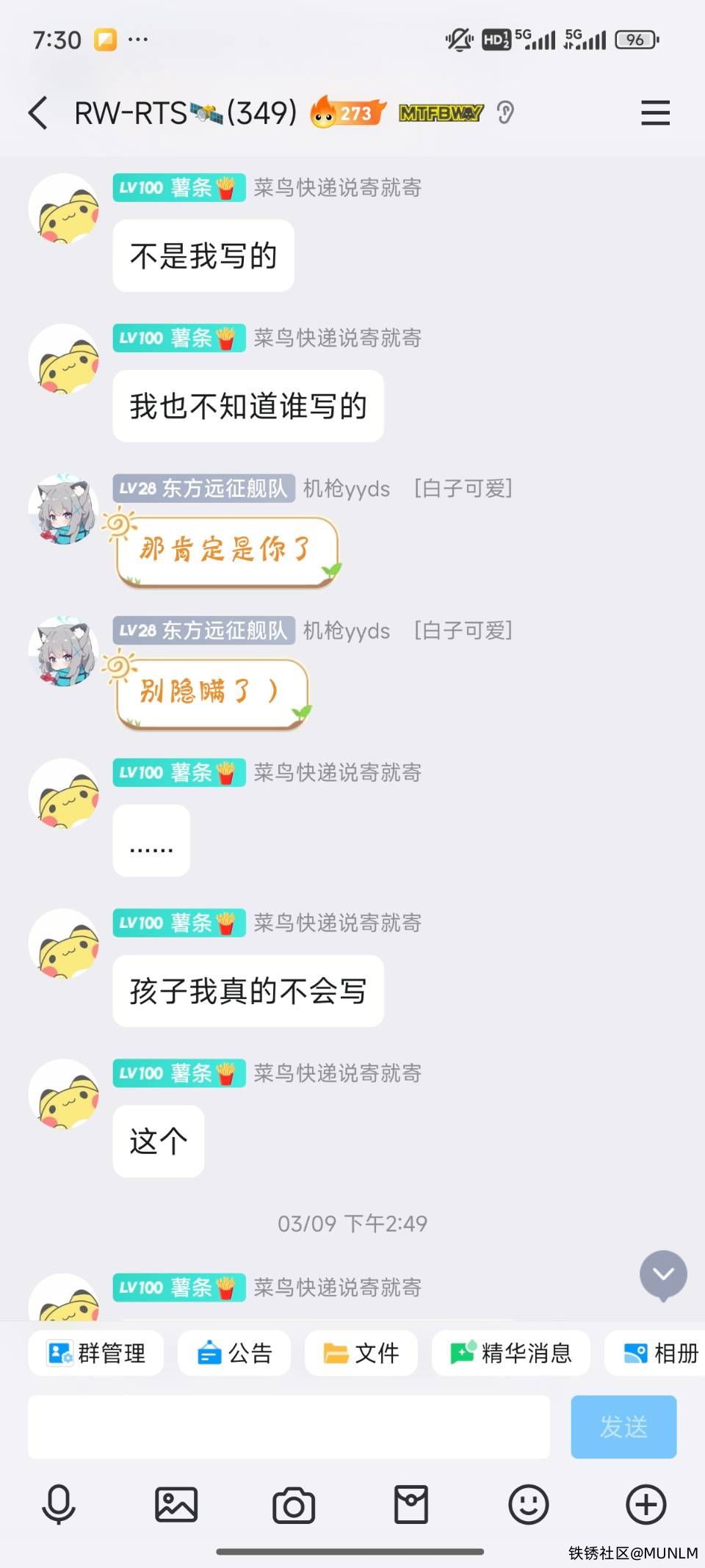This screenshot has height=1568, width=705.
Task: Open the image gallery picker
Action: pyautogui.click(x=176, y=1505)
